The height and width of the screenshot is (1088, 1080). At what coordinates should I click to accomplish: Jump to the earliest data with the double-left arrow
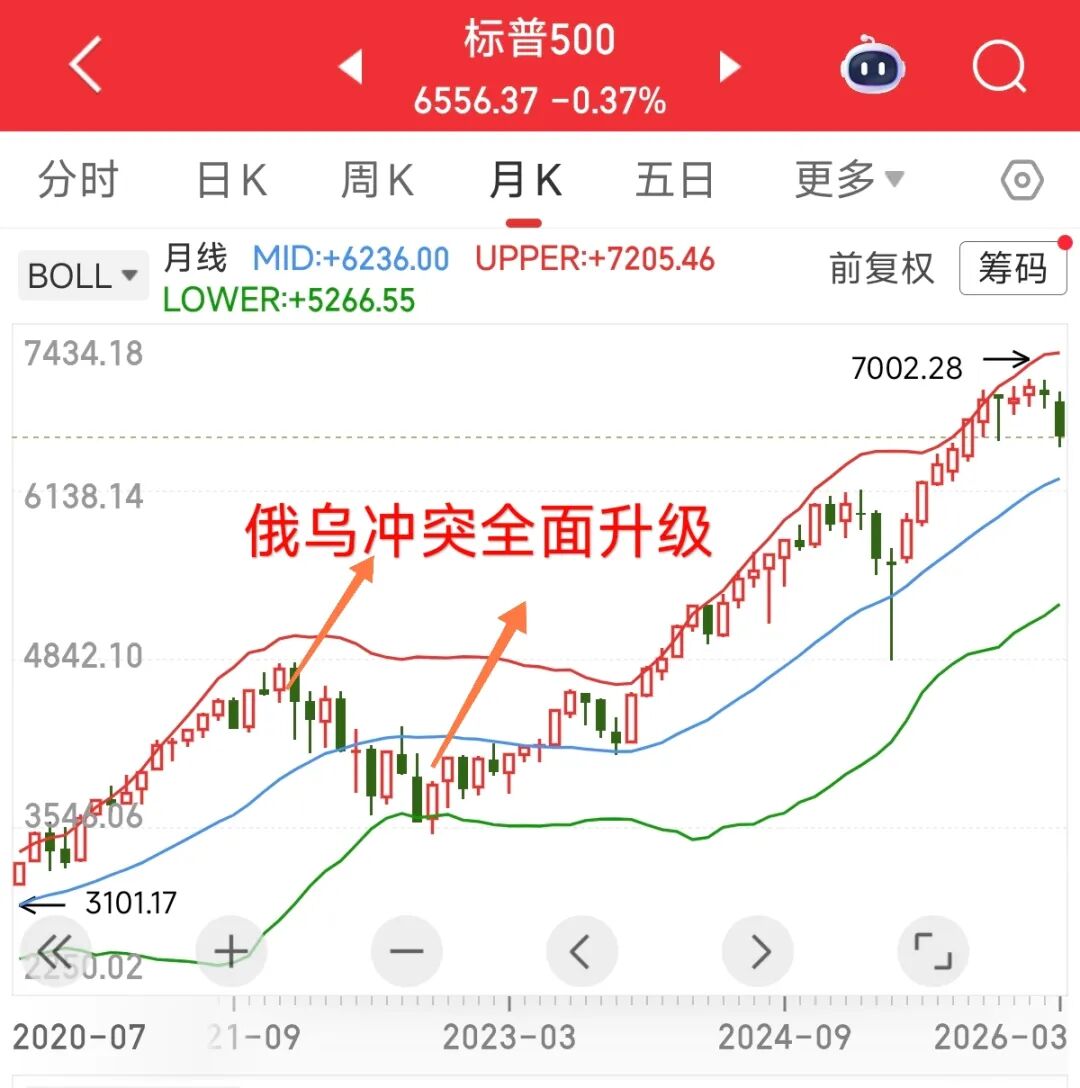(x=55, y=951)
